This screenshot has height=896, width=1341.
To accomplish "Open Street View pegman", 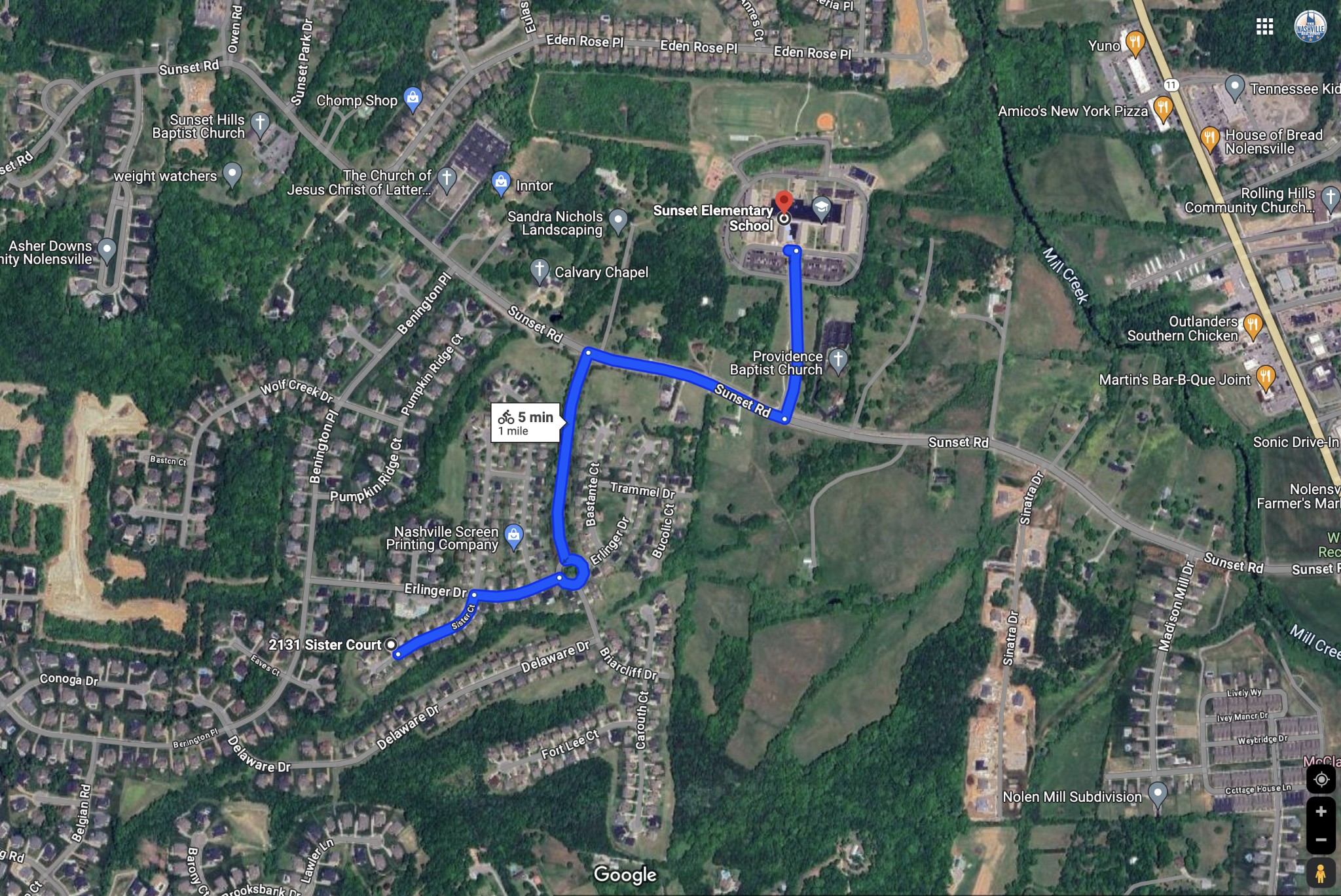I will point(1321,873).
